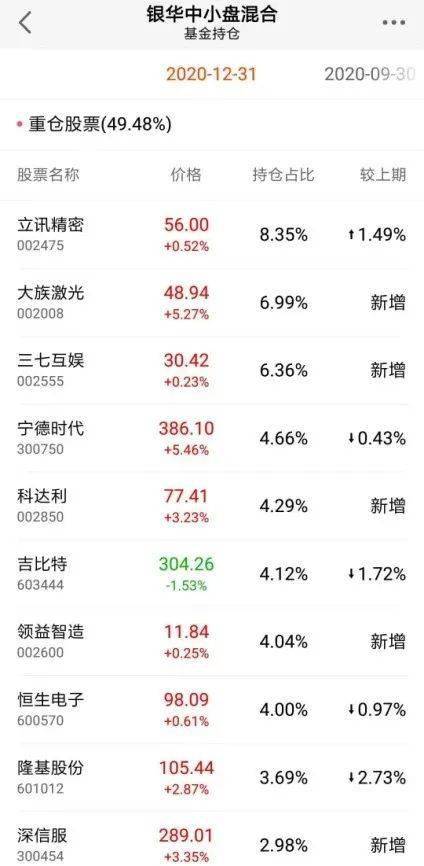The height and width of the screenshot is (866, 424).
Task: View 科达利 stock details
Action: click(212, 506)
